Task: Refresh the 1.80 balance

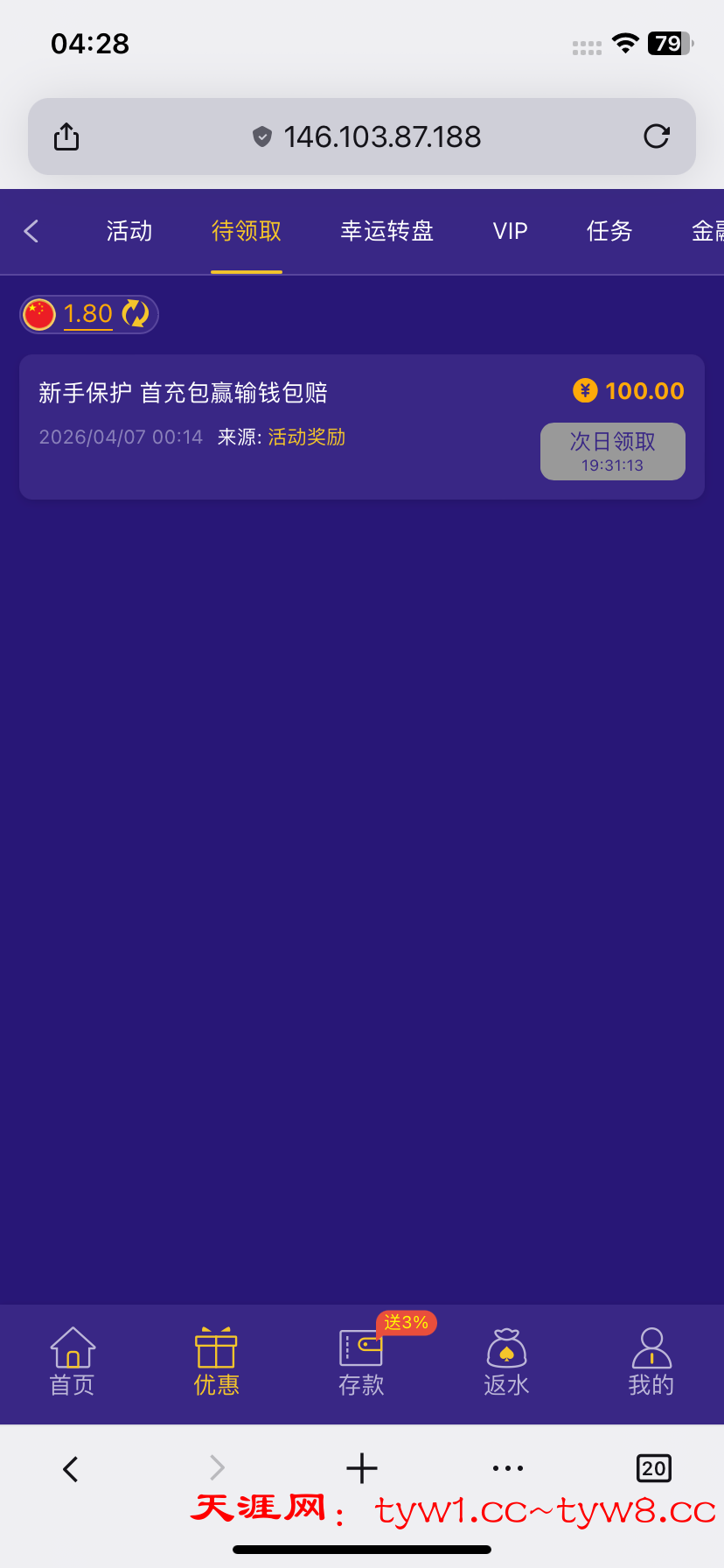Action: pyautogui.click(x=135, y=313)
